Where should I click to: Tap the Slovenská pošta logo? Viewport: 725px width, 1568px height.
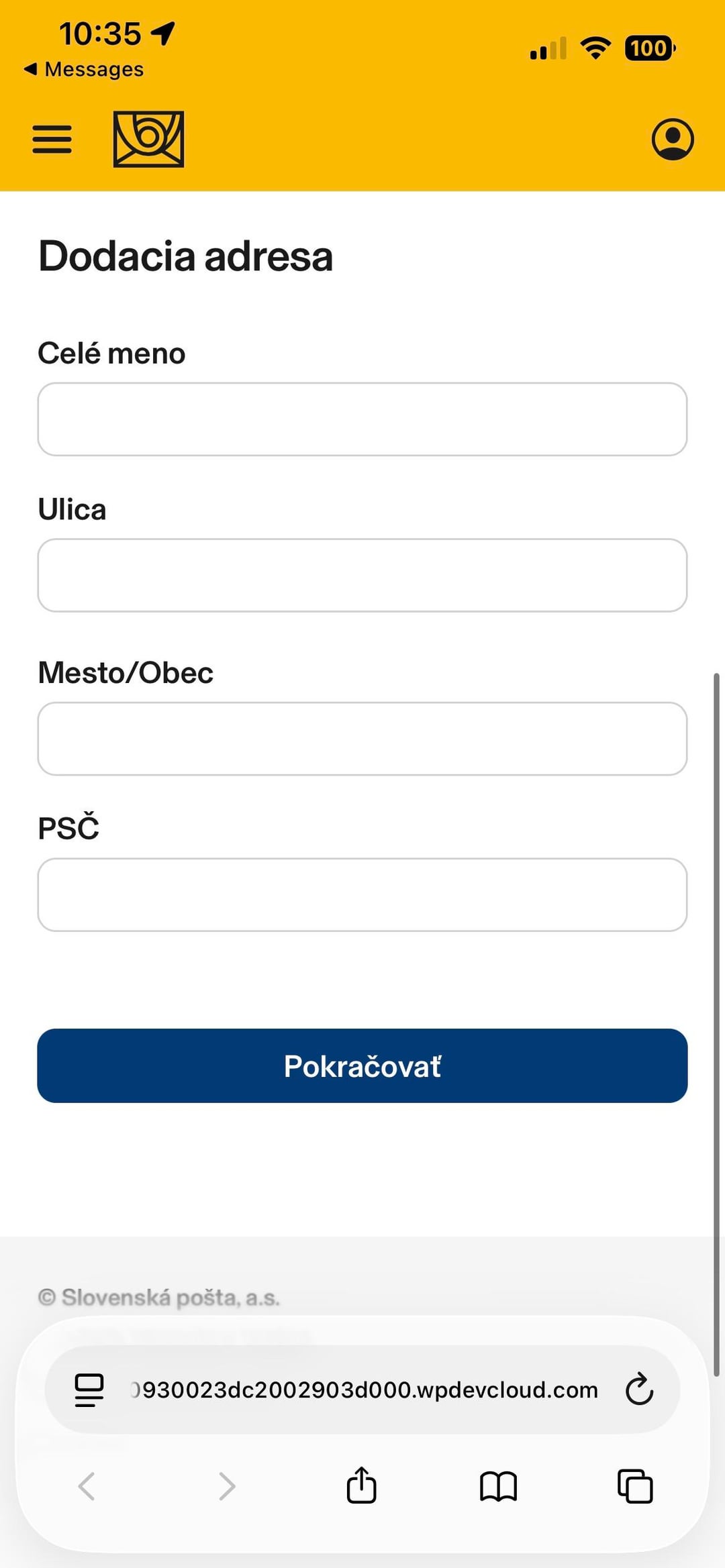point(148,140)
